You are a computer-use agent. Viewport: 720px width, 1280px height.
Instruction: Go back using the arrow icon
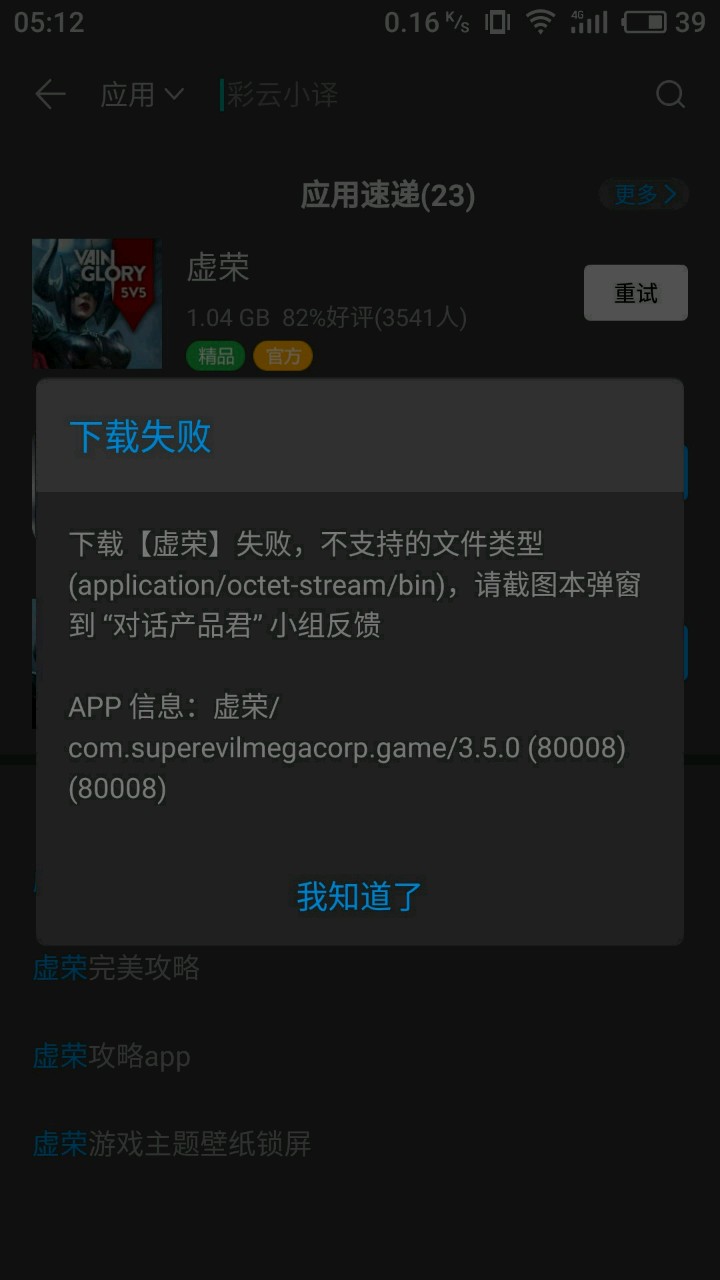(49, 95)
